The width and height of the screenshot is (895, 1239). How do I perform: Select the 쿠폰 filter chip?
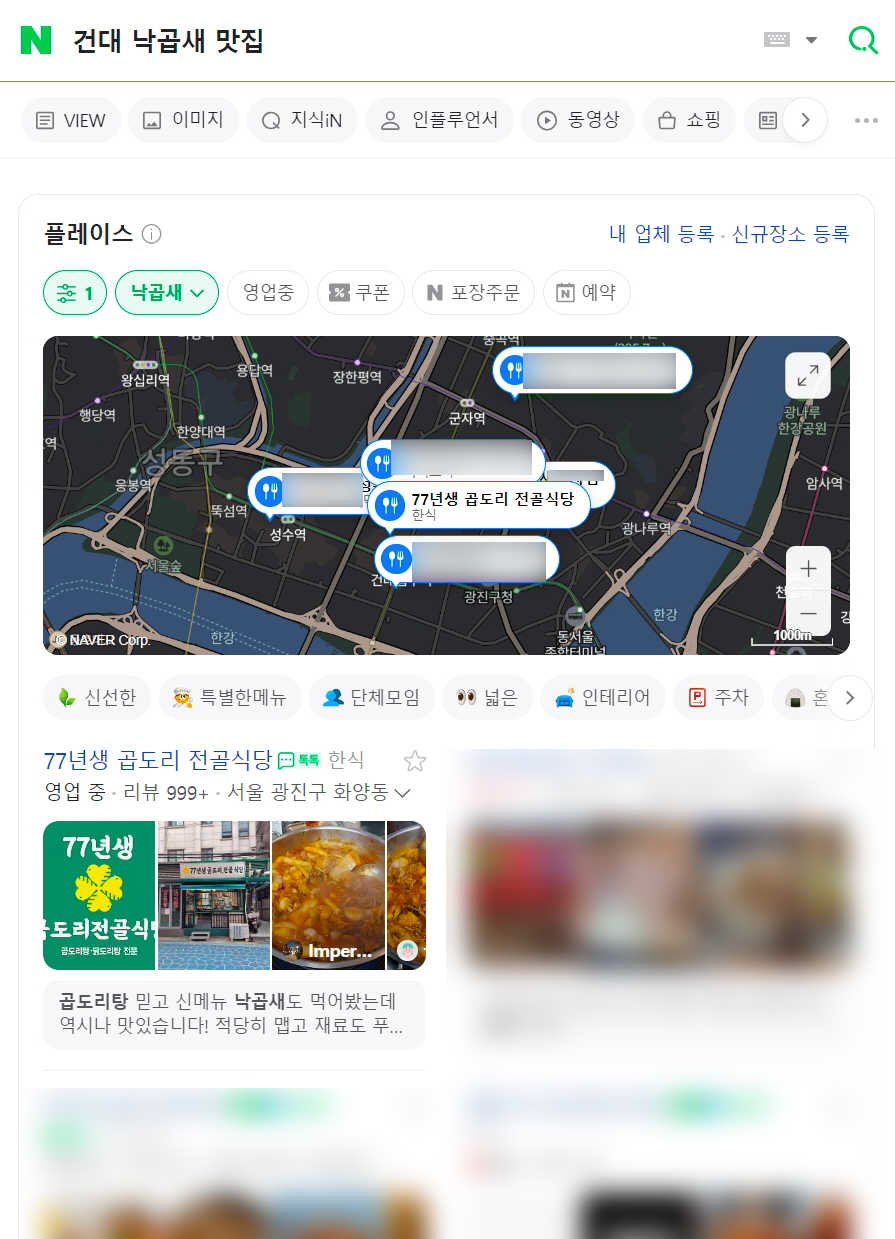(x=360, y=293)
